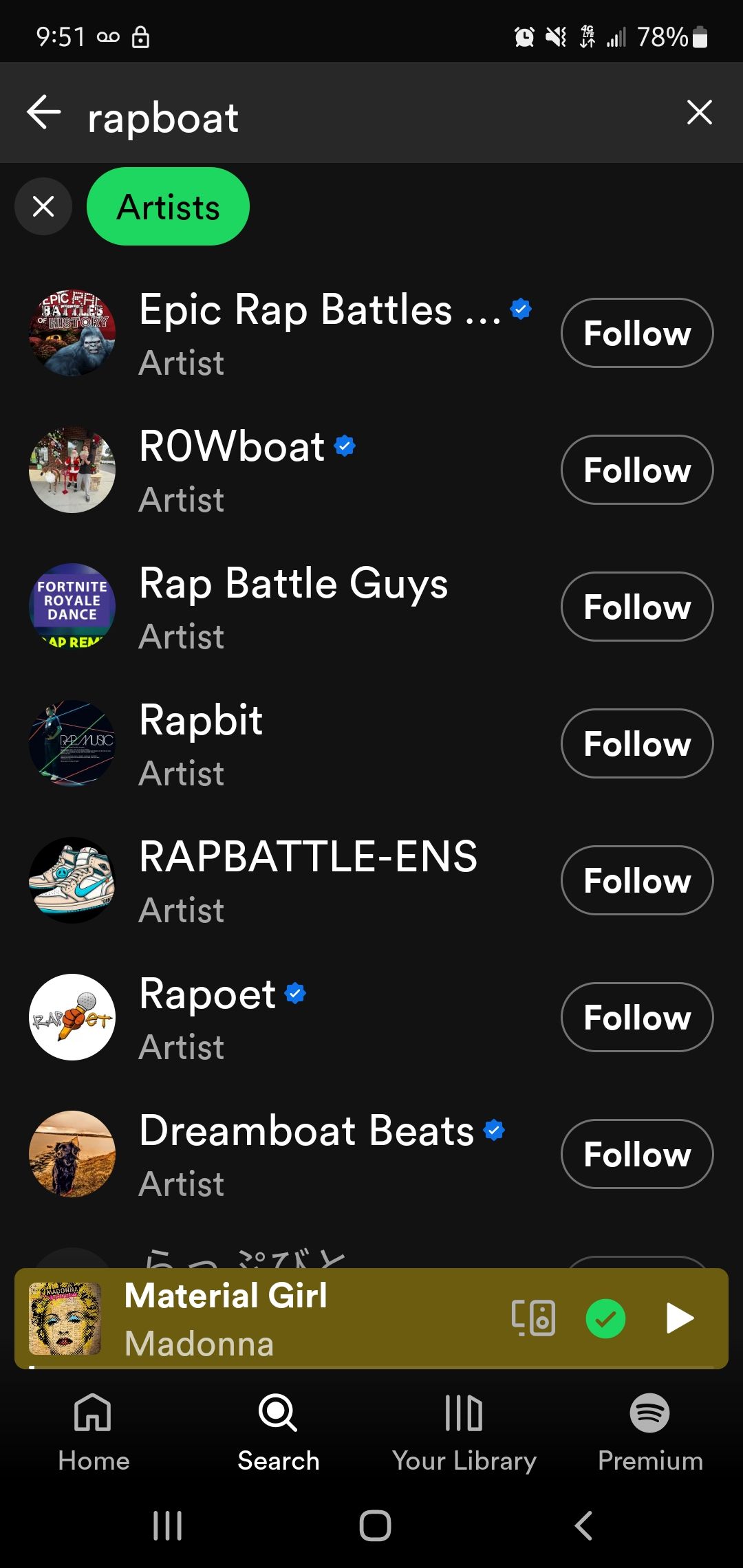Choose a device to play on

tap(533, 1318)
